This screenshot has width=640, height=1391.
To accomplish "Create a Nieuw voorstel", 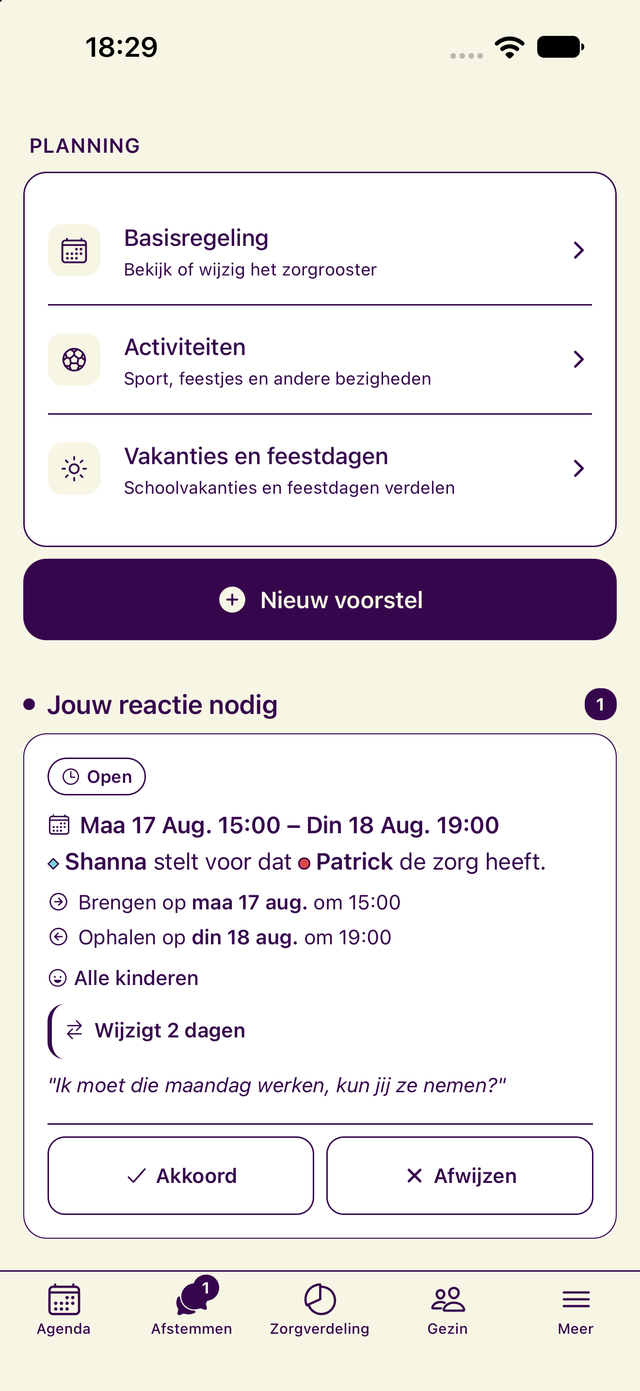I will tap(320, 599).
